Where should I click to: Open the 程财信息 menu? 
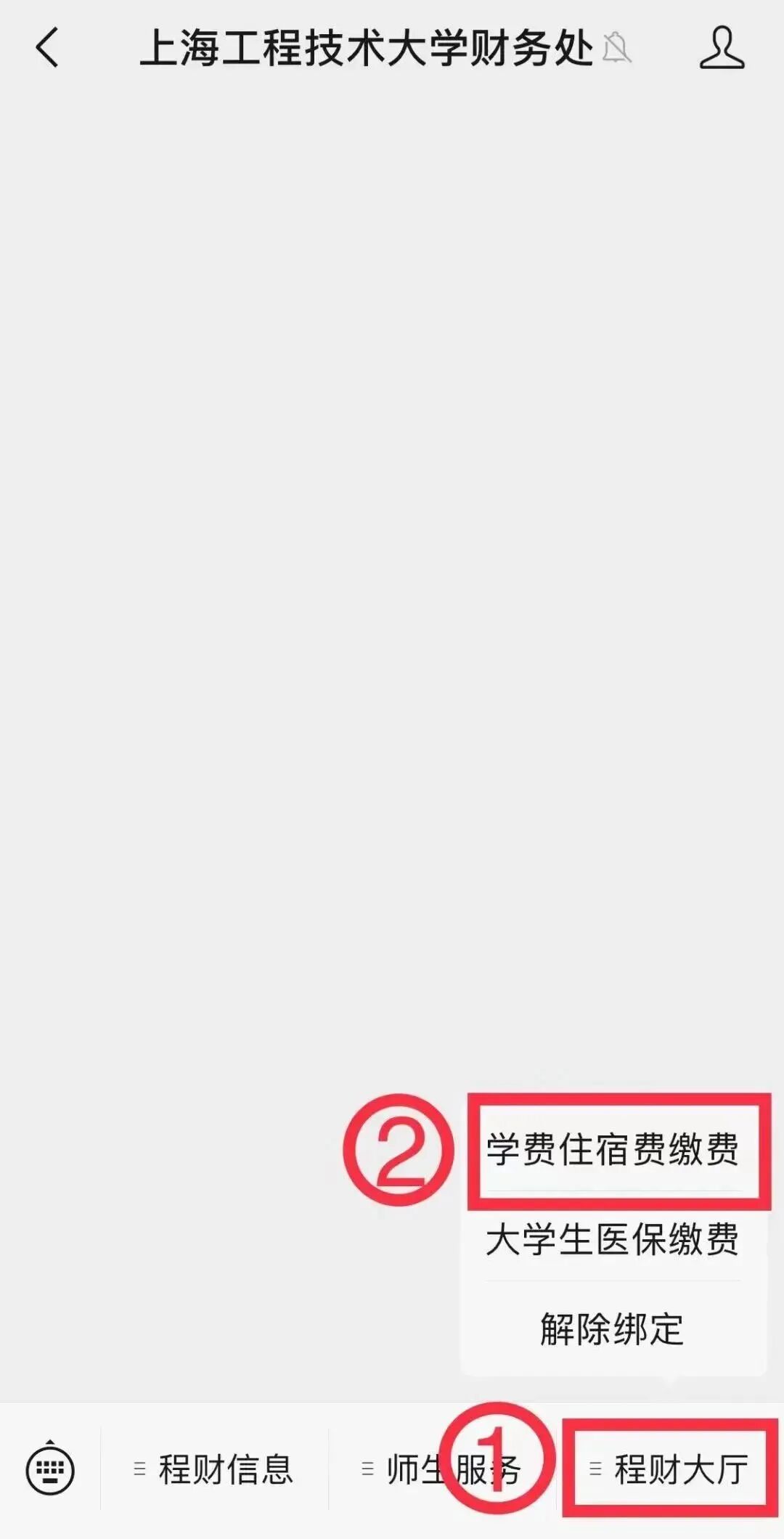coord(215,1471)
